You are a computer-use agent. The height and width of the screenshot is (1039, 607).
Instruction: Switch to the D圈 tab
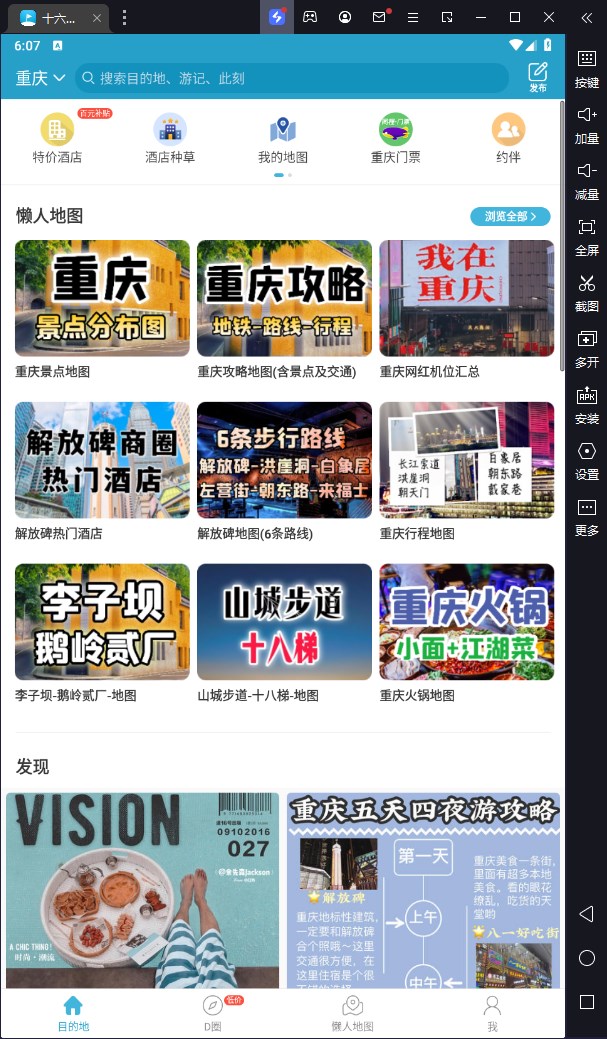click(213, 1012)
